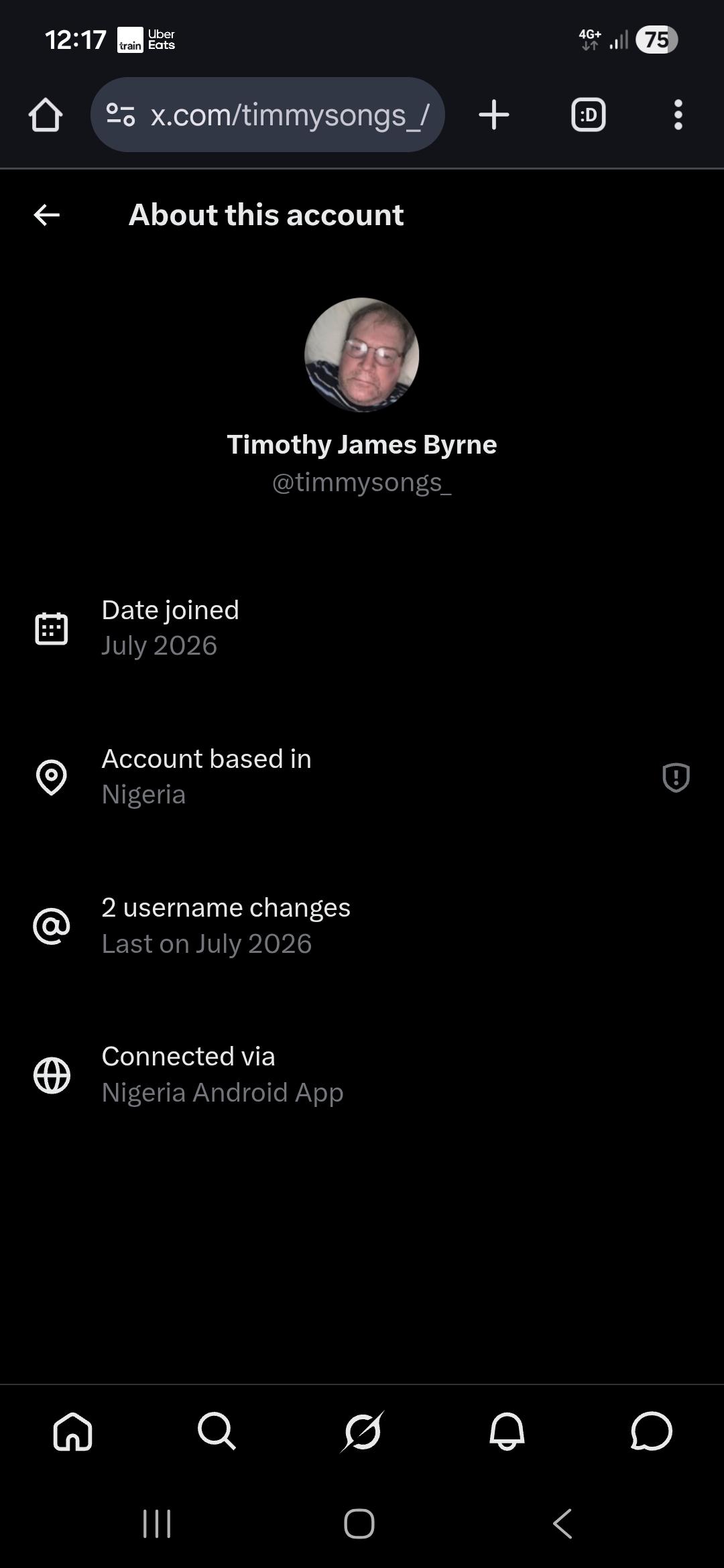Screen dimensions: 724x1568
Task: Open the recent apps view
Action: click(157, 1524)
